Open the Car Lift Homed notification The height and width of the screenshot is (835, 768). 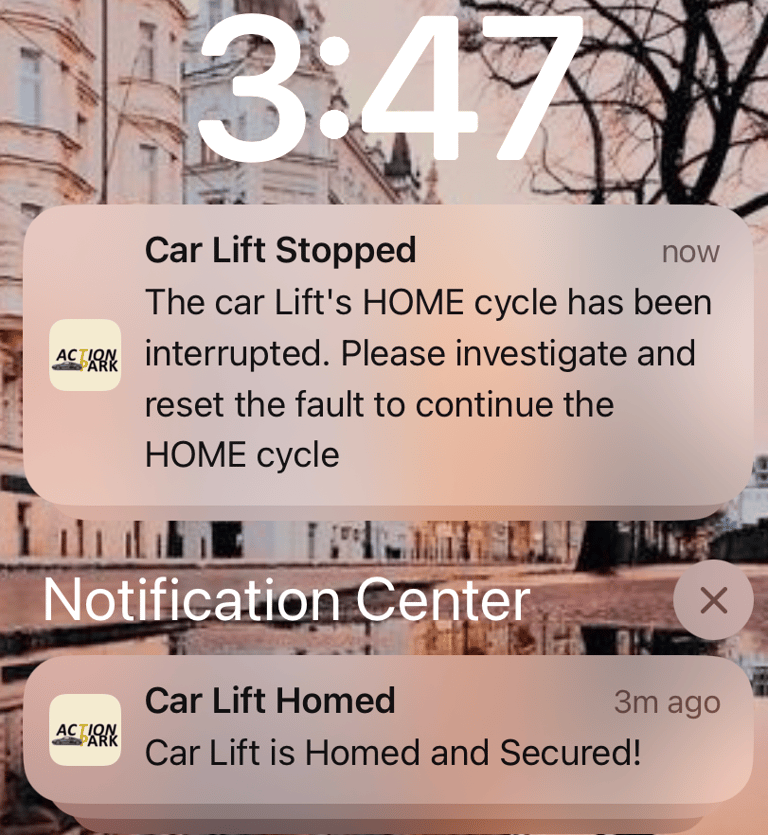[x=388, y=727]
